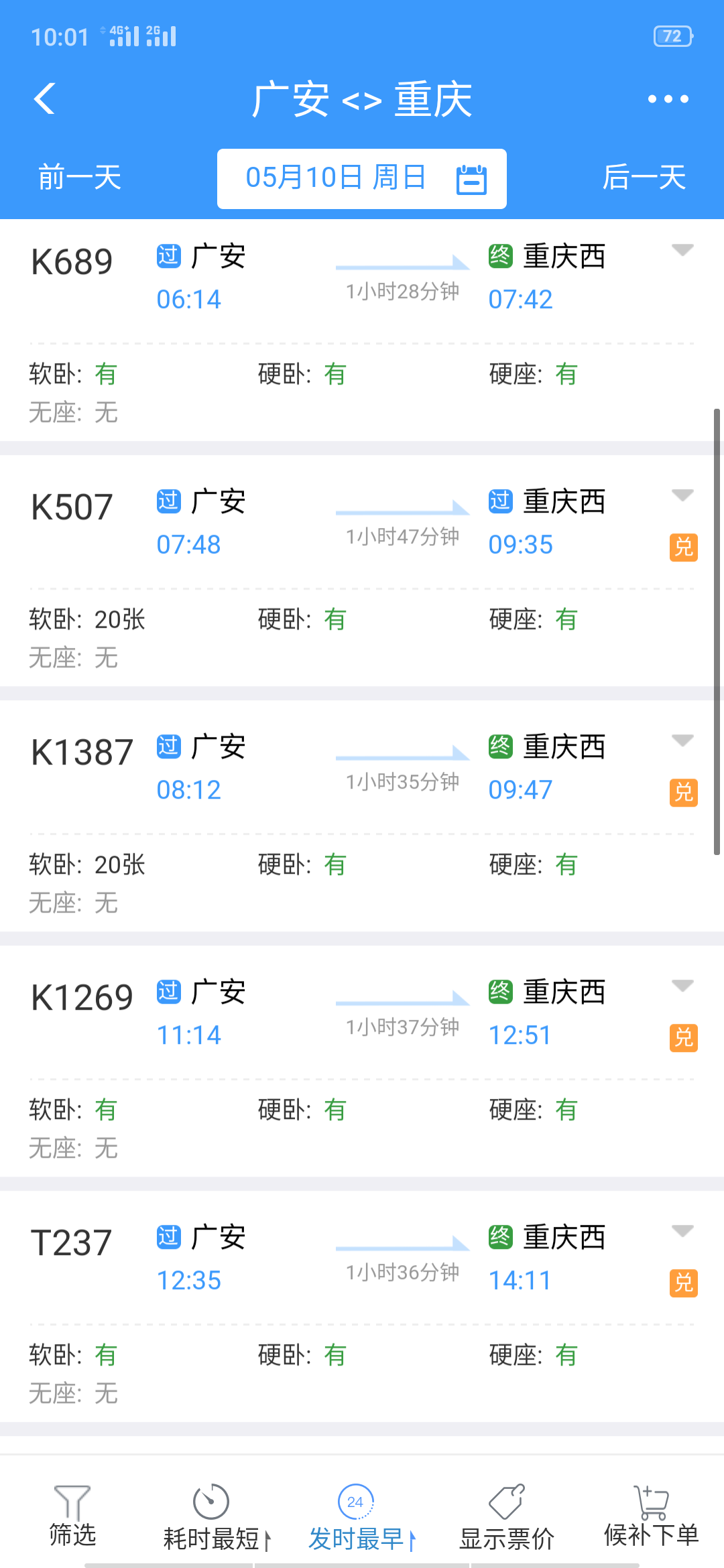724x1568 pixels.
Task: Switch to the previous day (前一天)
Action: point(80,178)
